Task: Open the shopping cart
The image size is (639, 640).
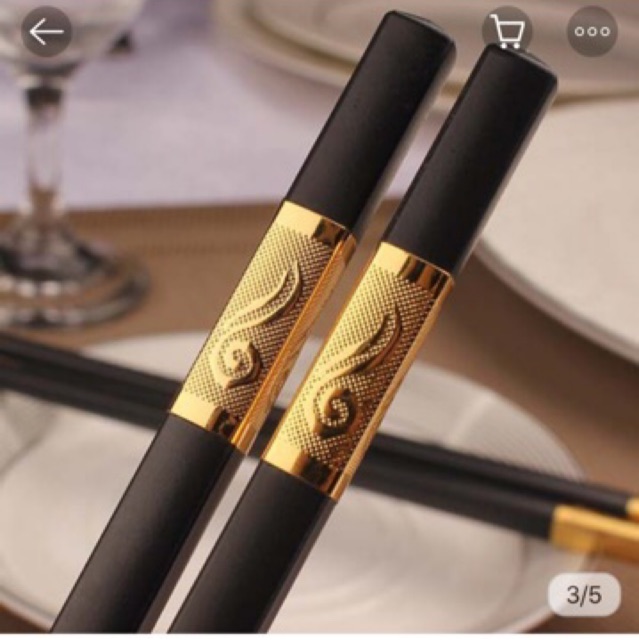Action: pos(507,32)
